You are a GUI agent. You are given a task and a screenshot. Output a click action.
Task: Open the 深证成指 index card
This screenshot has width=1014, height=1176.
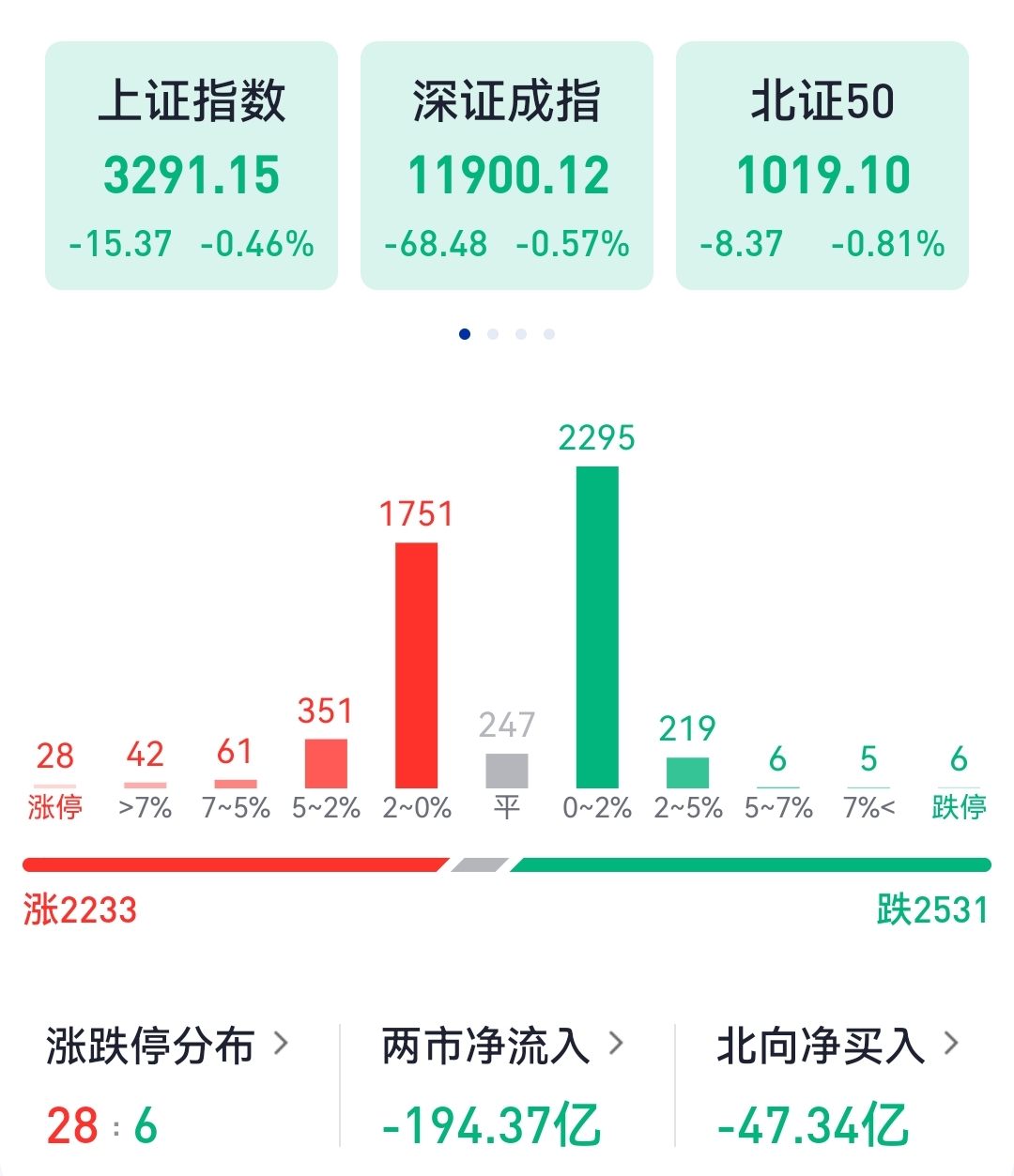(x=507, y=166)
